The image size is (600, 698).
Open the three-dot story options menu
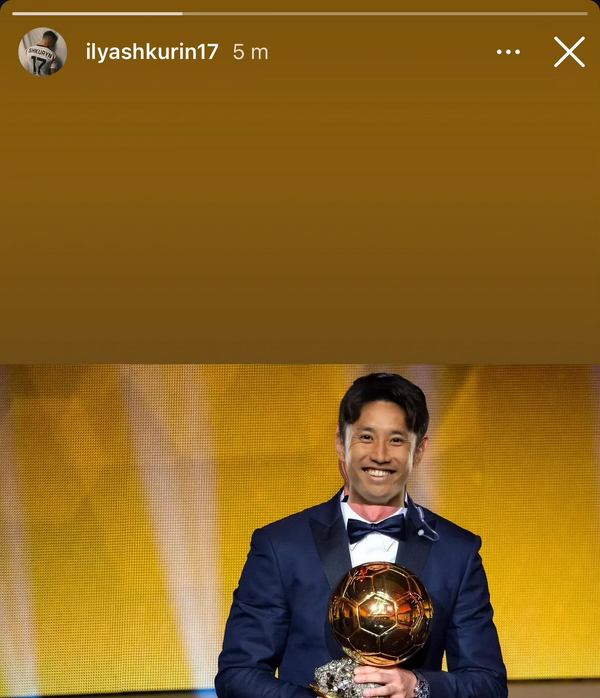coord(508,52)
